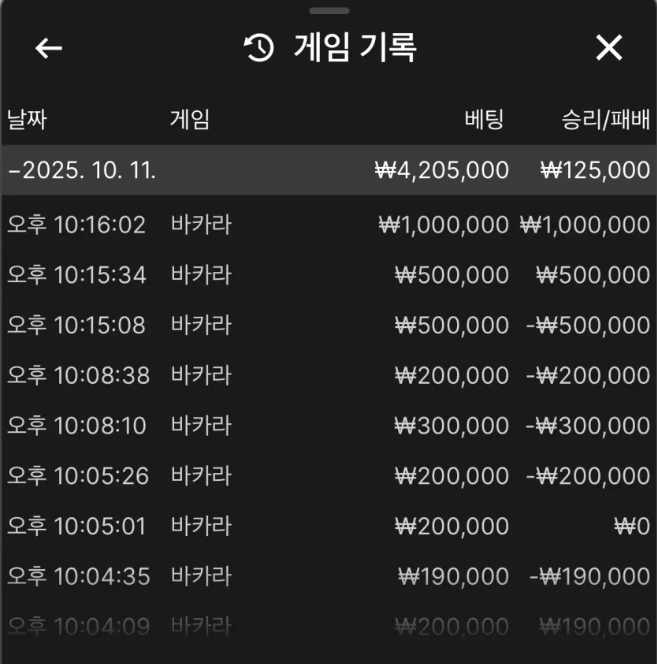The height and width of the screenshot is (664, 657).
Task: View the 오후 10:04:35 바카라 entry
Action: pos(328,576)
